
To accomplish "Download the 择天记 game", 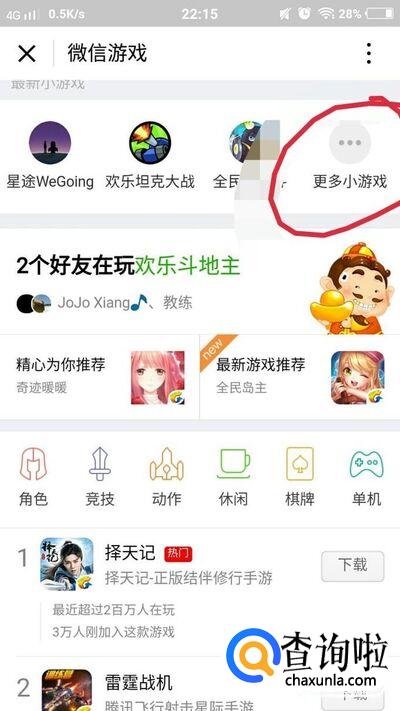I will tap(352, 566).
